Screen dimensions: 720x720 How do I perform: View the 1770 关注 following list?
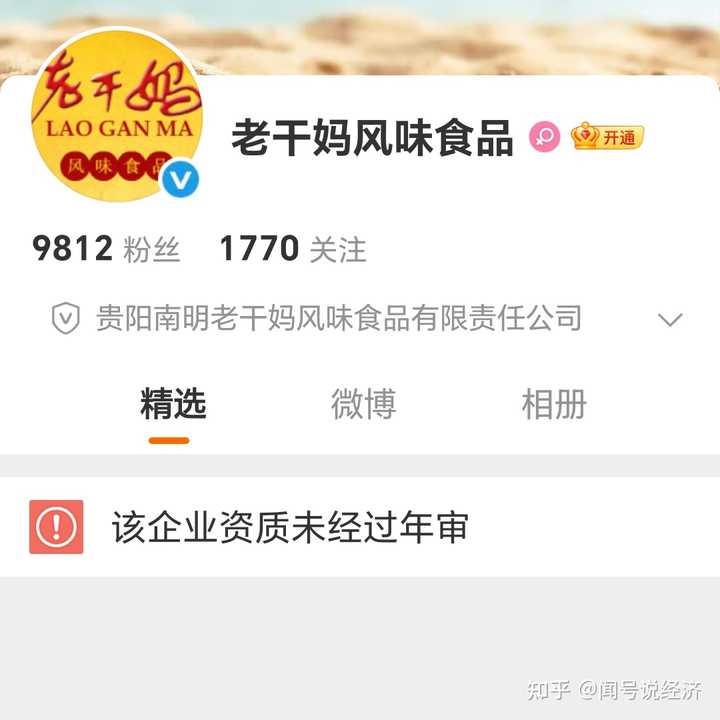coord(292,249)
